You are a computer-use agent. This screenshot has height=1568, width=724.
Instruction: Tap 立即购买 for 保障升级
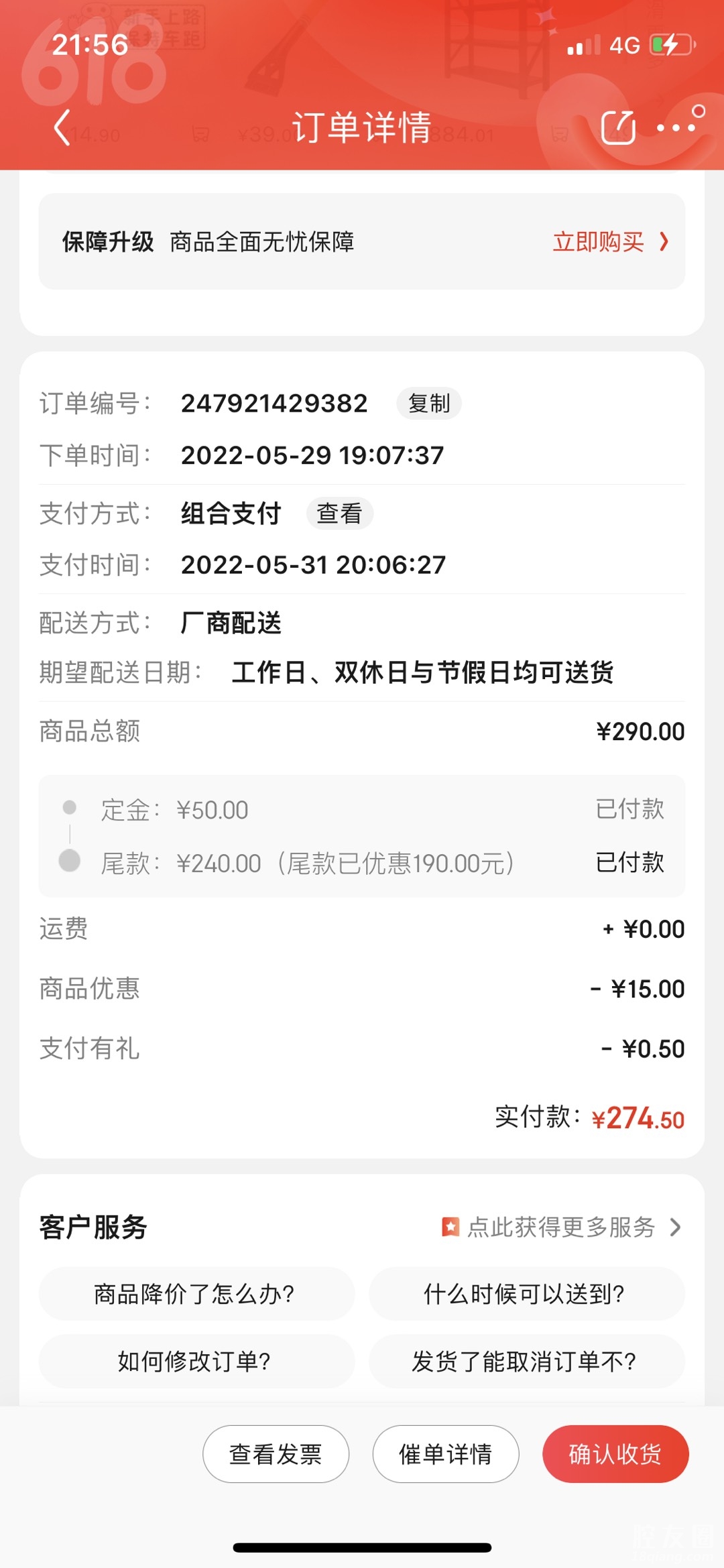[x=609, y=242]
